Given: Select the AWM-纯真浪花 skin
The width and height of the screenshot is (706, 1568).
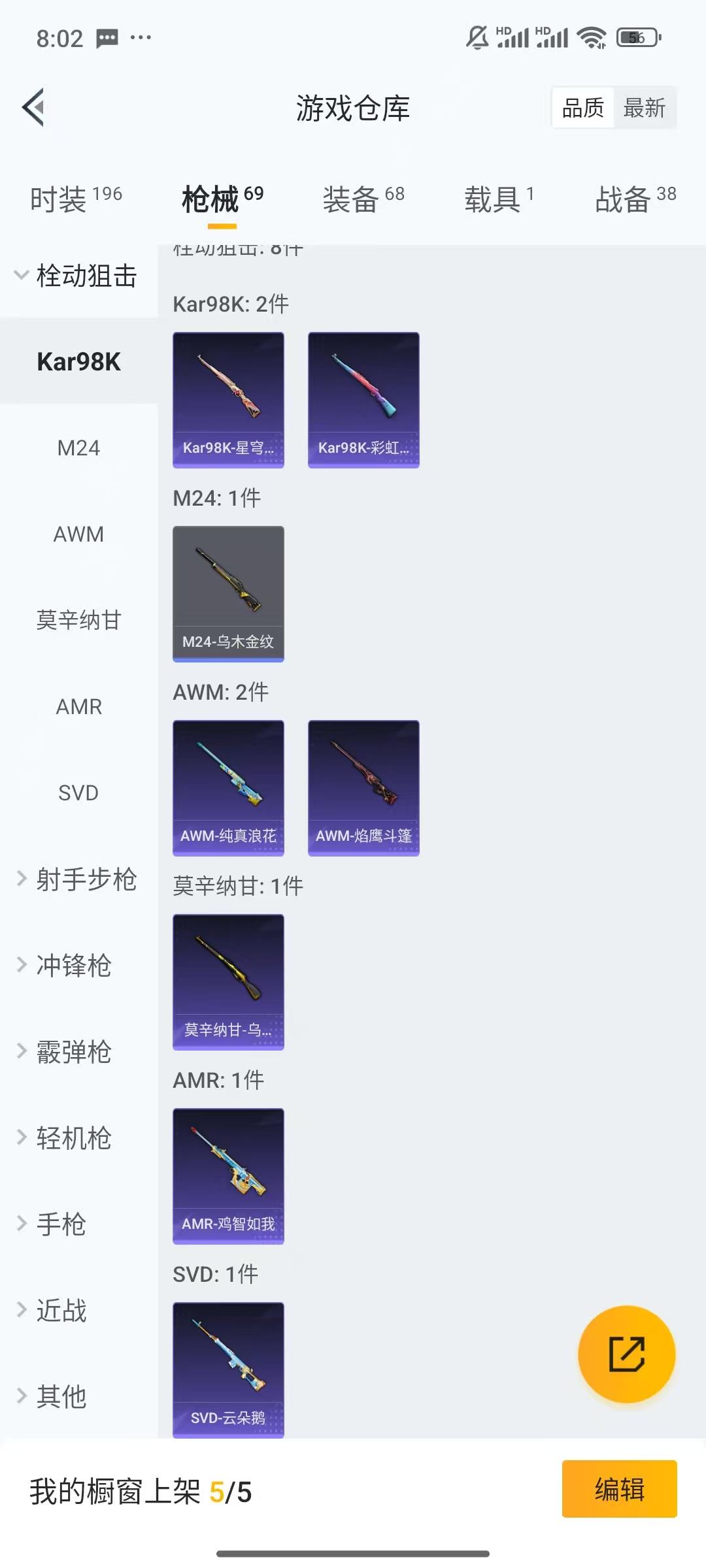Looking at the screenshot, I should coord(228,787).
